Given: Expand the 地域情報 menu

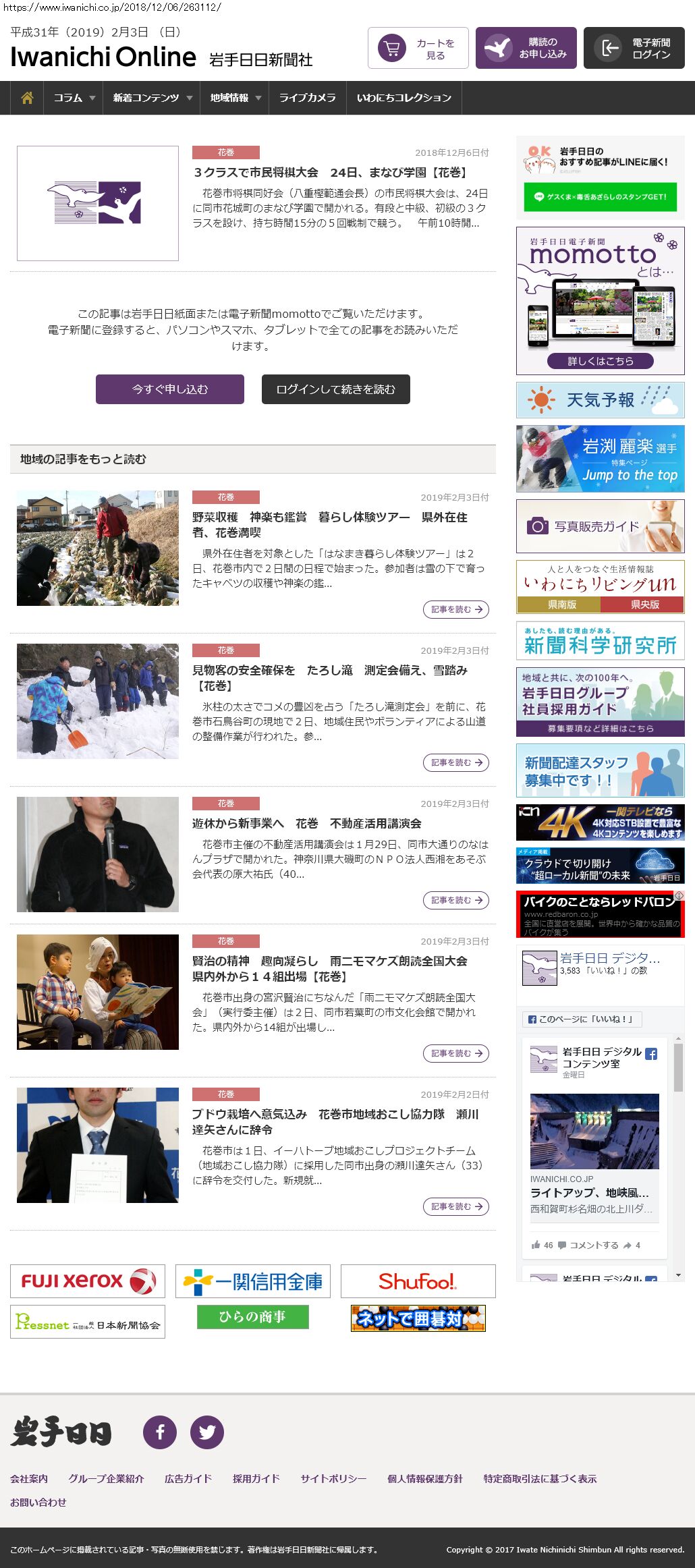Looking at the screenshot, I should (235, 98).
